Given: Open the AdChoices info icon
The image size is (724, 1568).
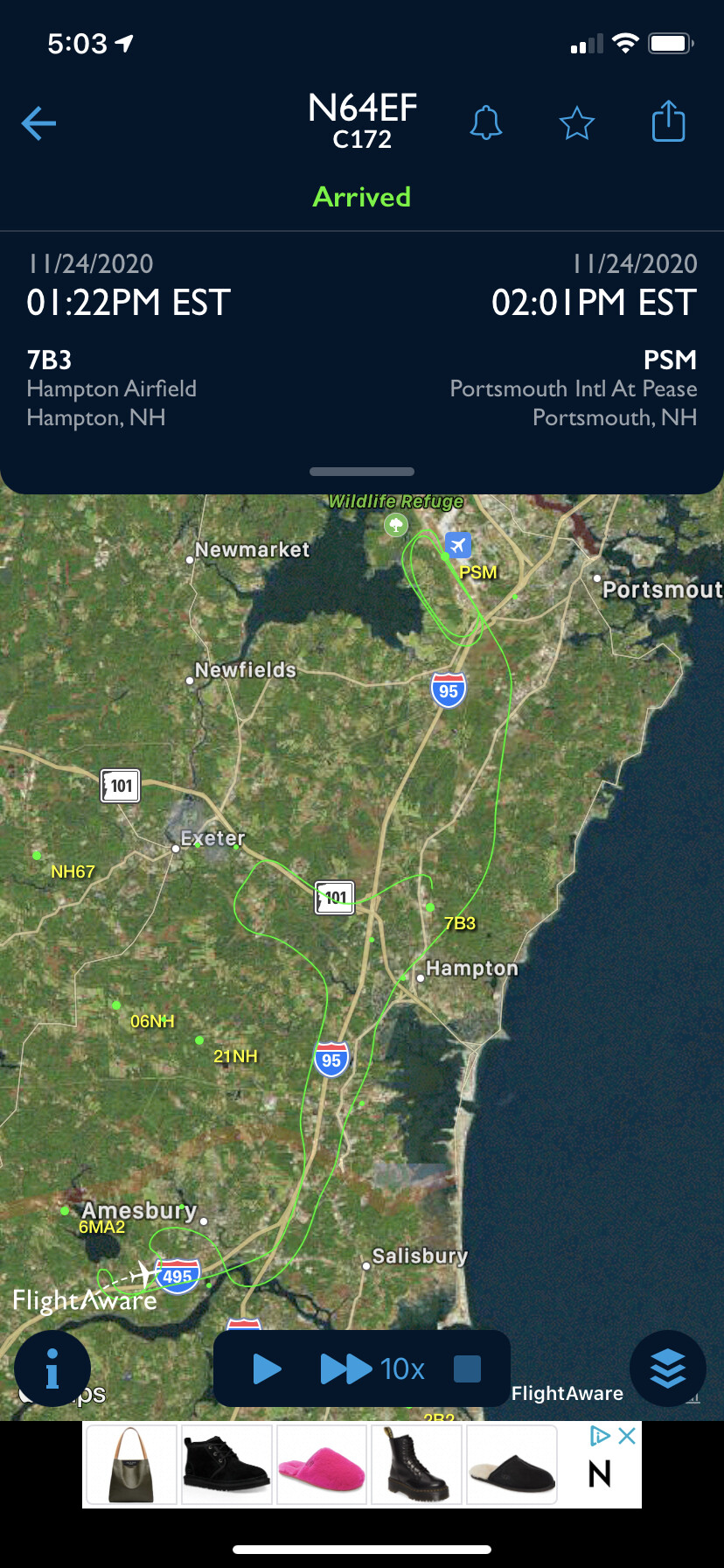Looking at the screenshot, I should pos(600,1436).
